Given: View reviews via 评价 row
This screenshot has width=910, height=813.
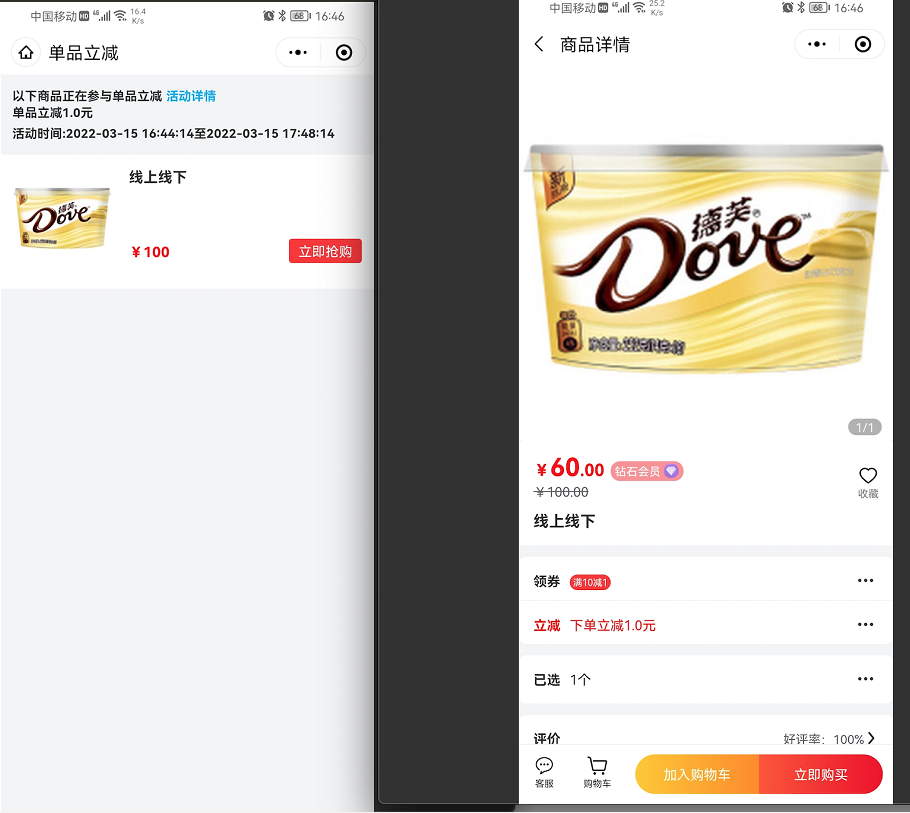Looking at the screenshot, I should coord(704,738).
